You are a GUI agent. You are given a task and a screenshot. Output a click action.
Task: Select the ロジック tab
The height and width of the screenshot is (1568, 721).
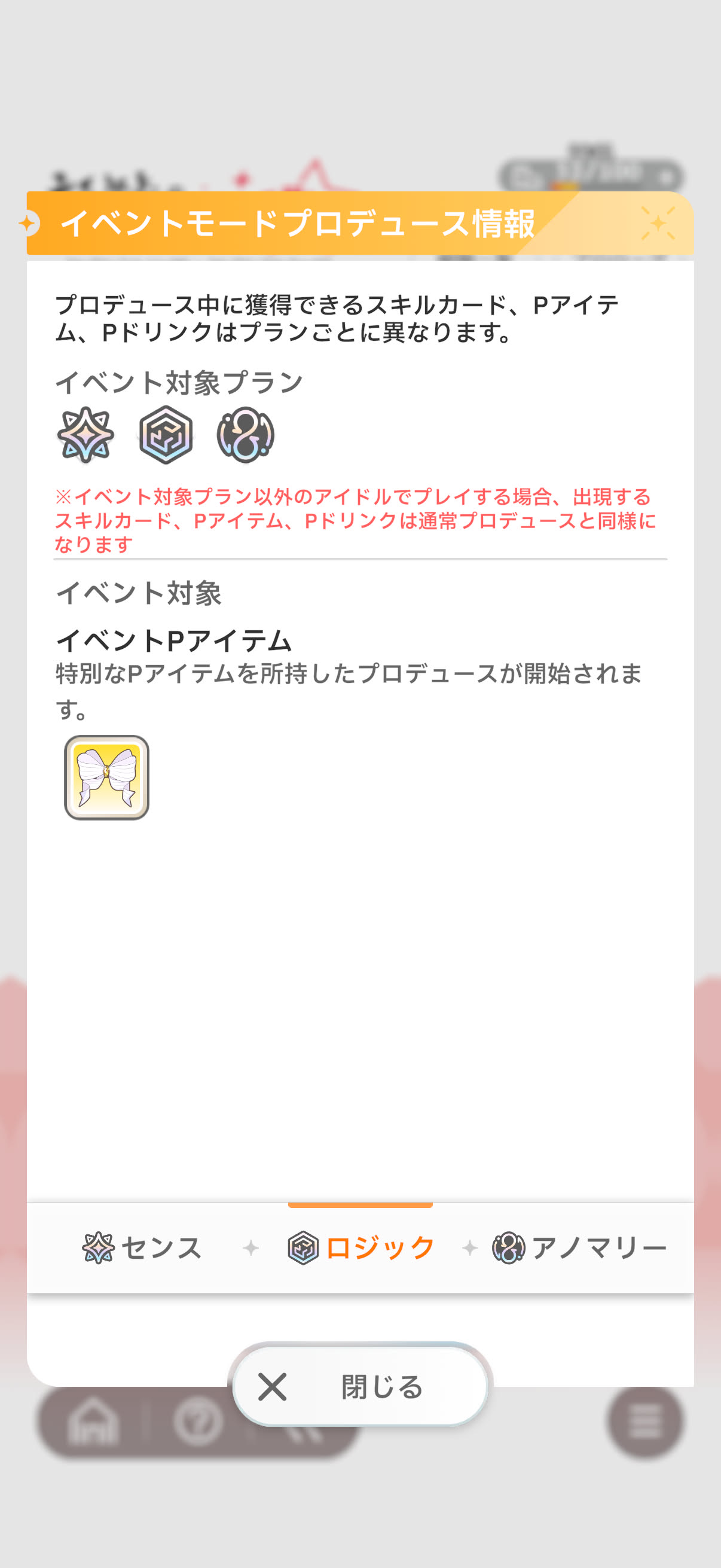[x=360, y=1248]
